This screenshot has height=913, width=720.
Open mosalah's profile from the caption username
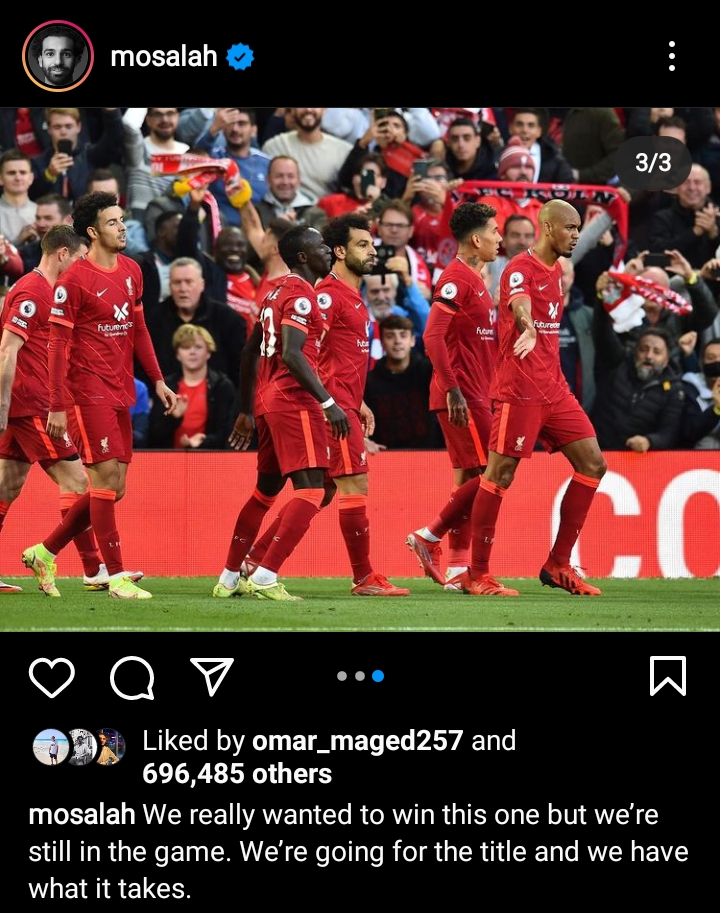click(82, 814)
